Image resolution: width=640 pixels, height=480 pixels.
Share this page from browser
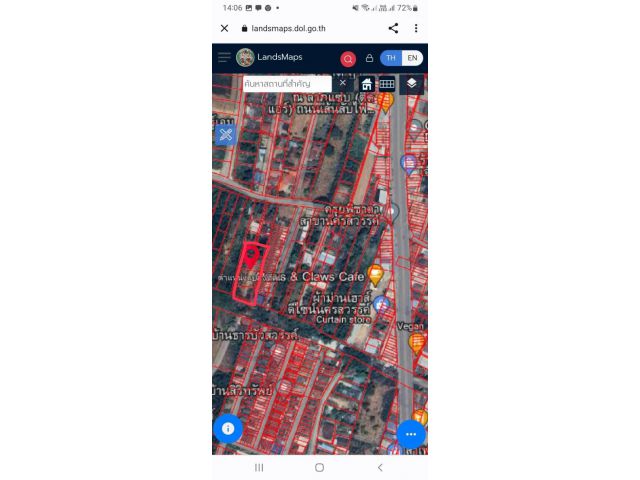pyautogui.click(x=393, y=29)
